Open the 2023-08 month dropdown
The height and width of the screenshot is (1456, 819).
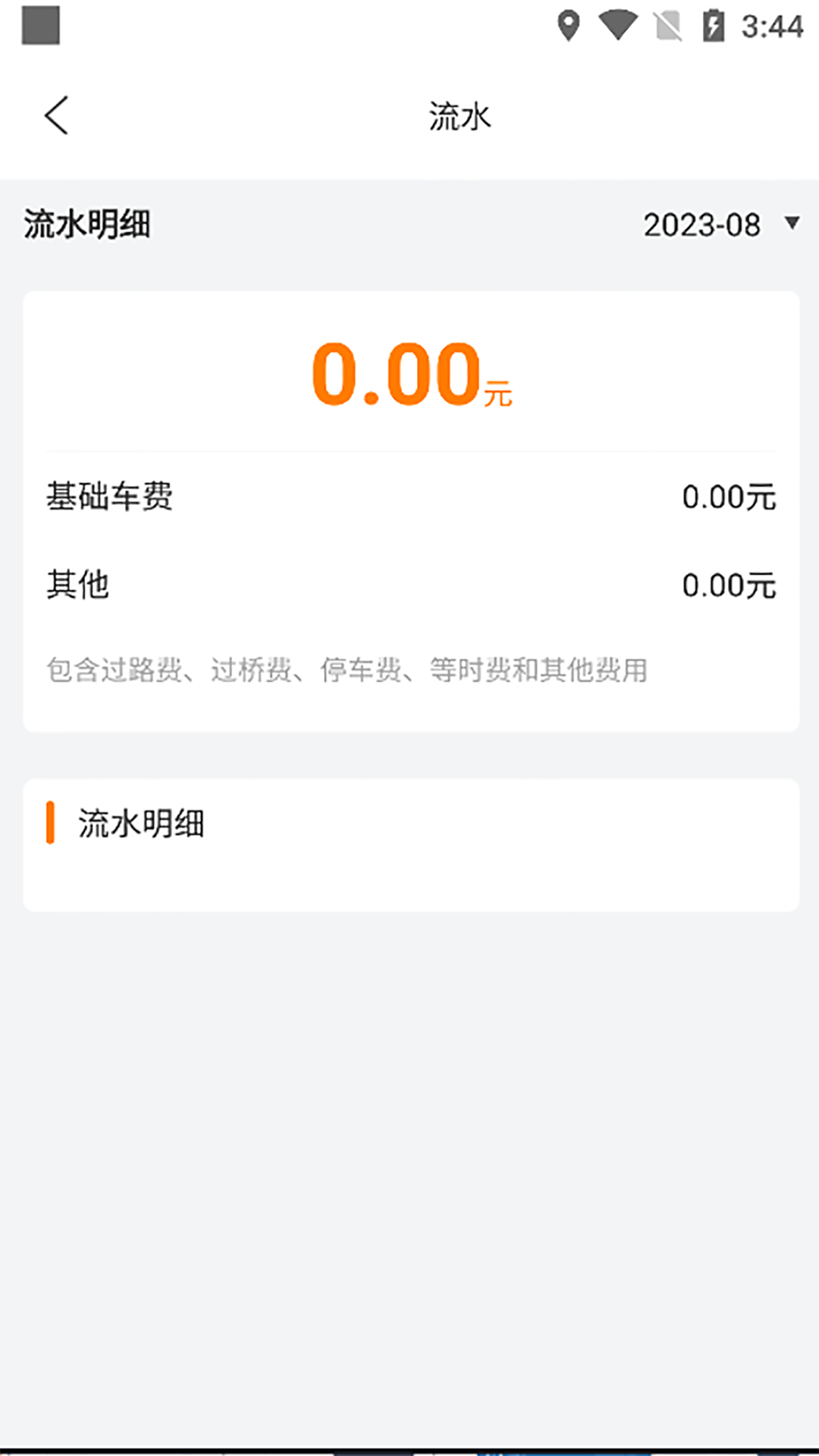(720, 224)
